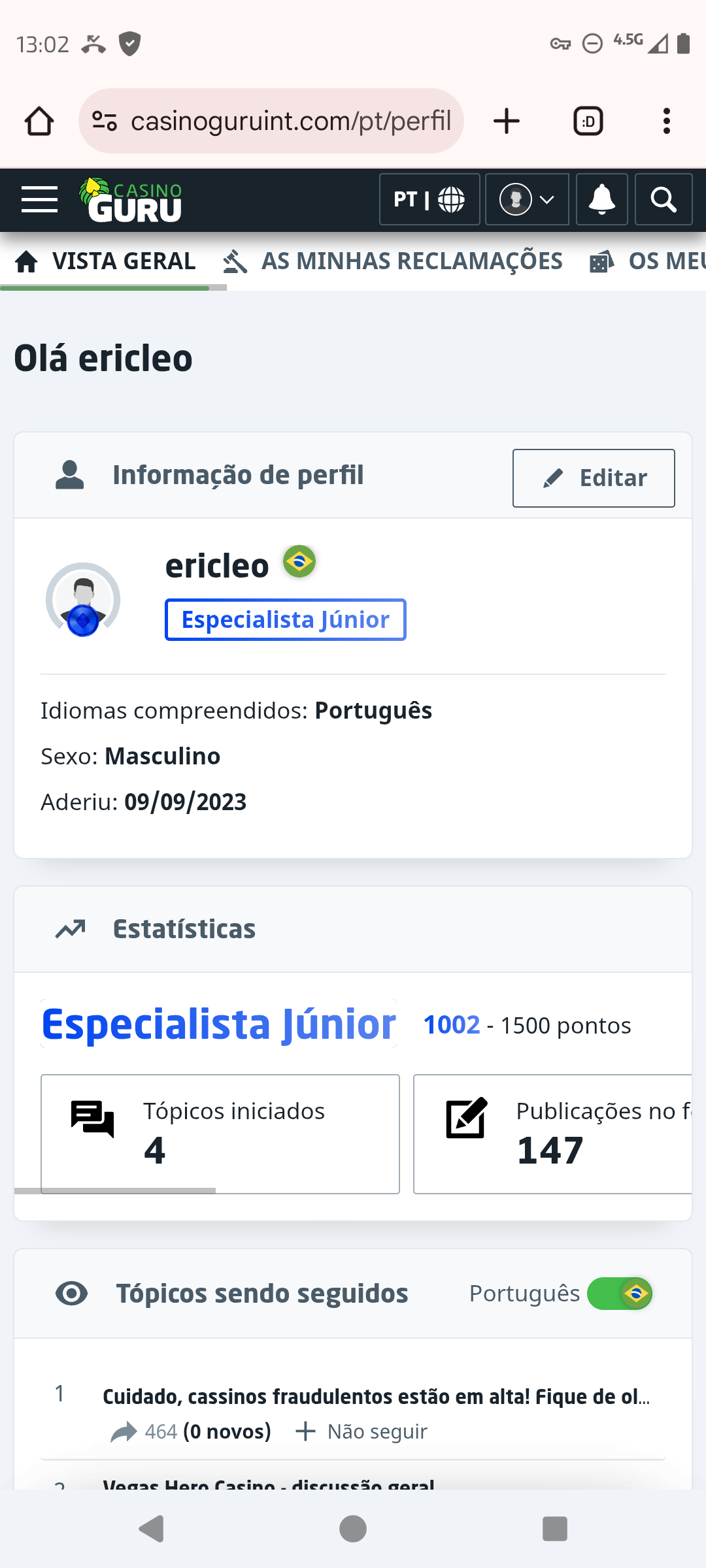Click the pencil icon for Publicações no fórum
This screenshot has height=1568, width=706.
(465, 1119)
